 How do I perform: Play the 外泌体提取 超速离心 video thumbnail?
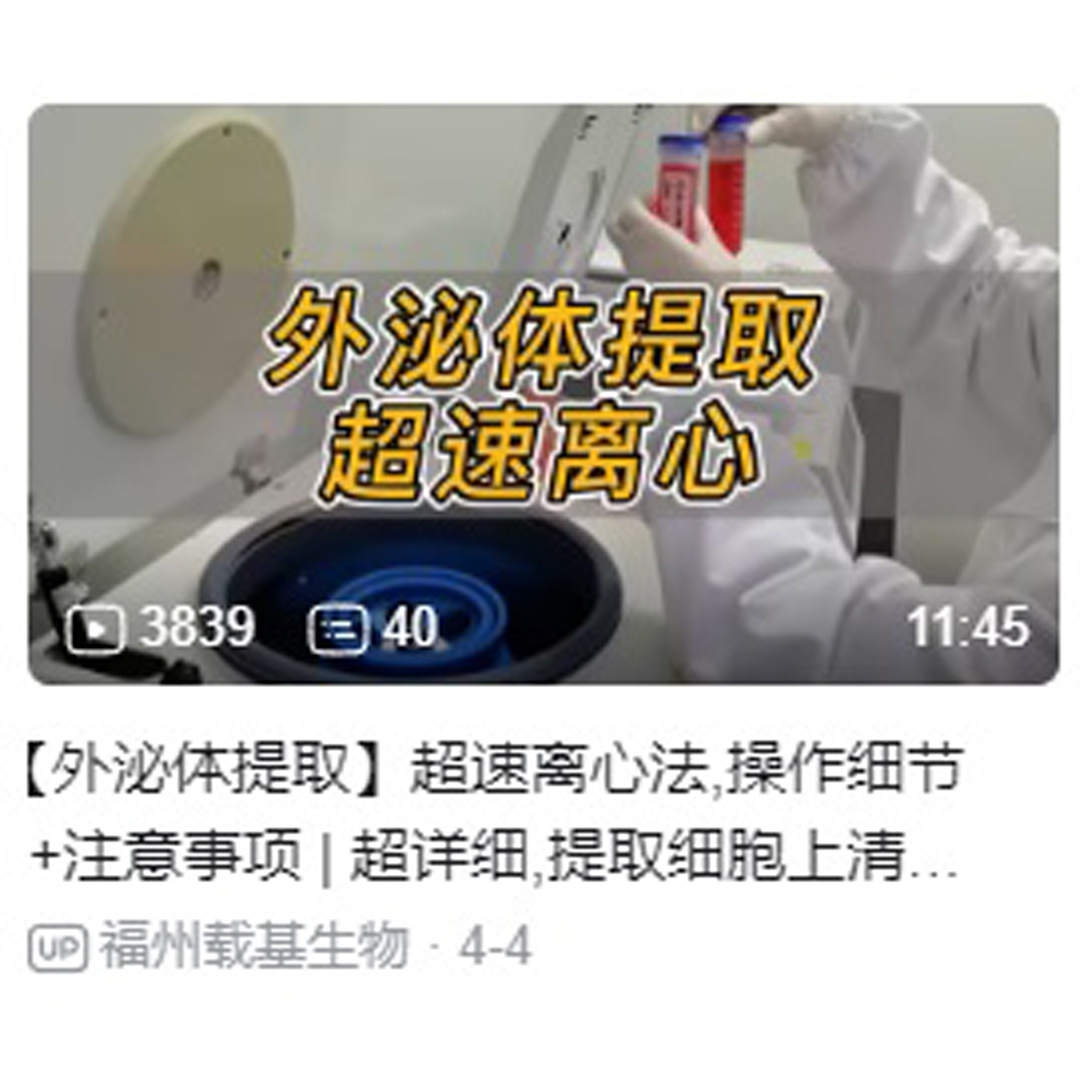click(543, 394)
